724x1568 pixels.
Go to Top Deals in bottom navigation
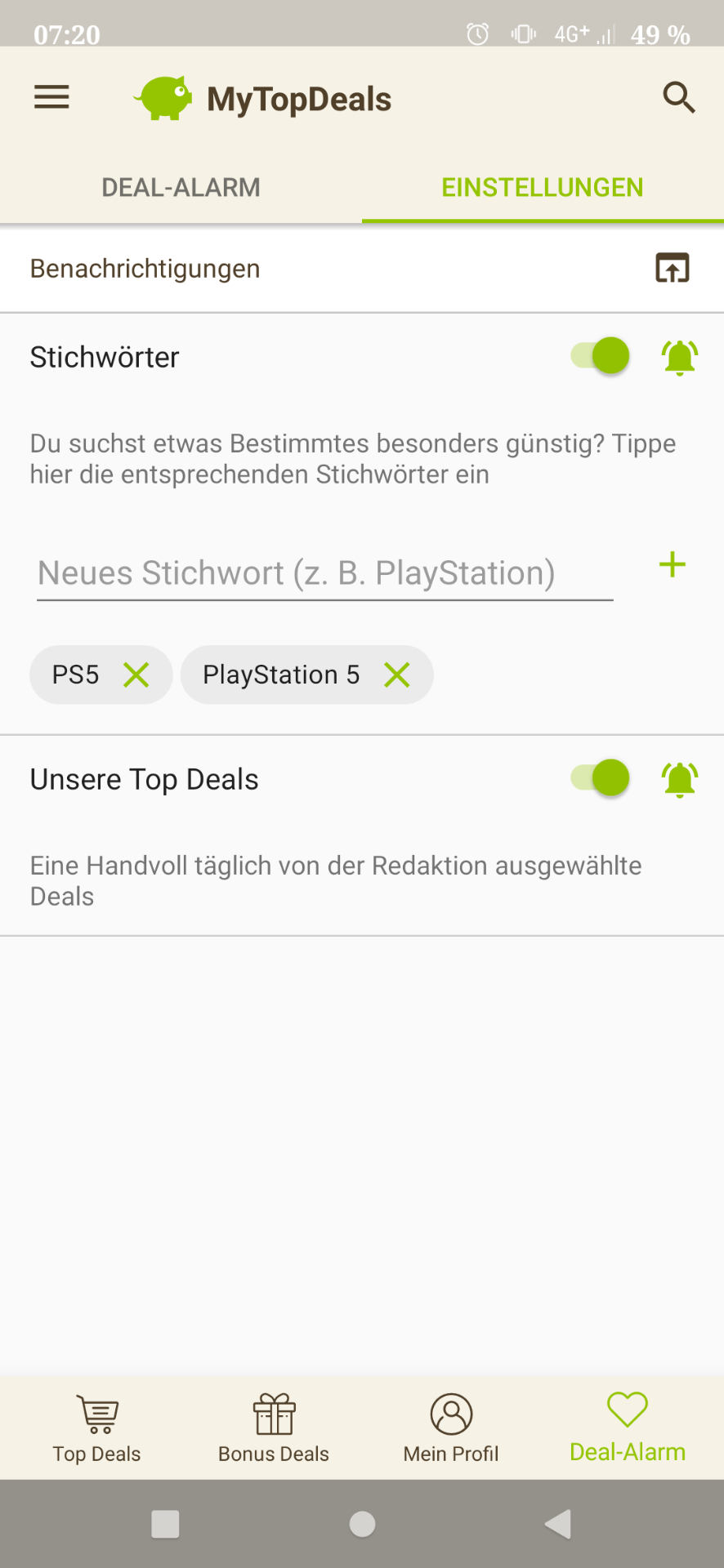(97, 1428)
